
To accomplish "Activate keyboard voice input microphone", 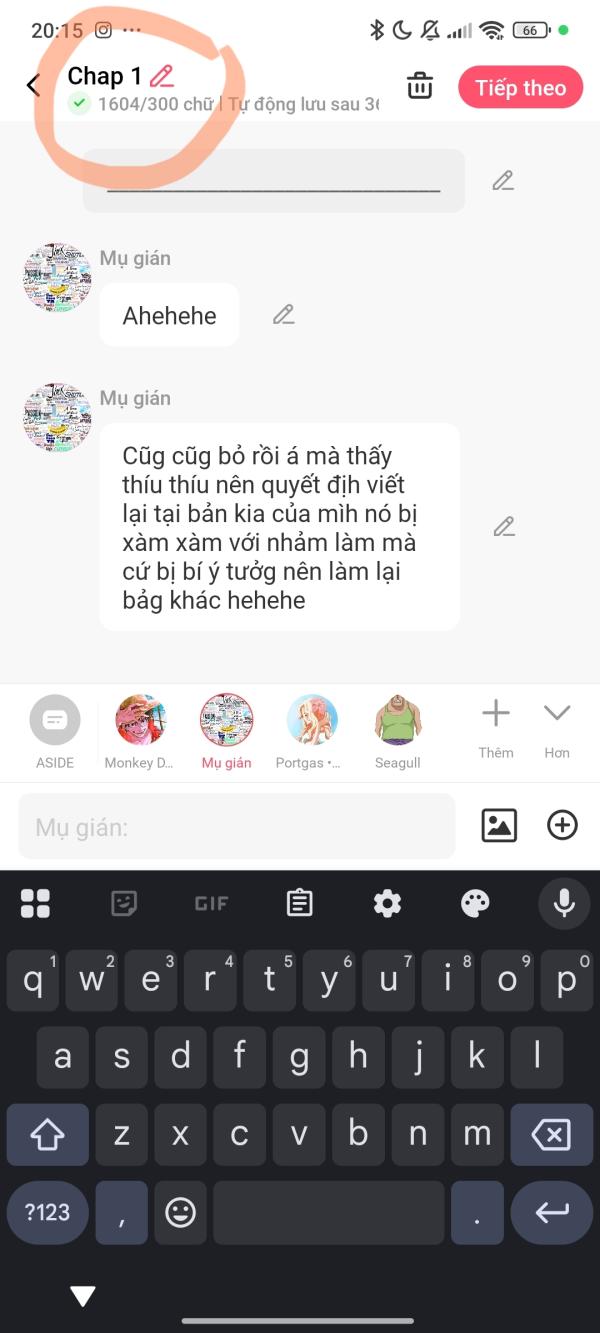I will point(564,903).
